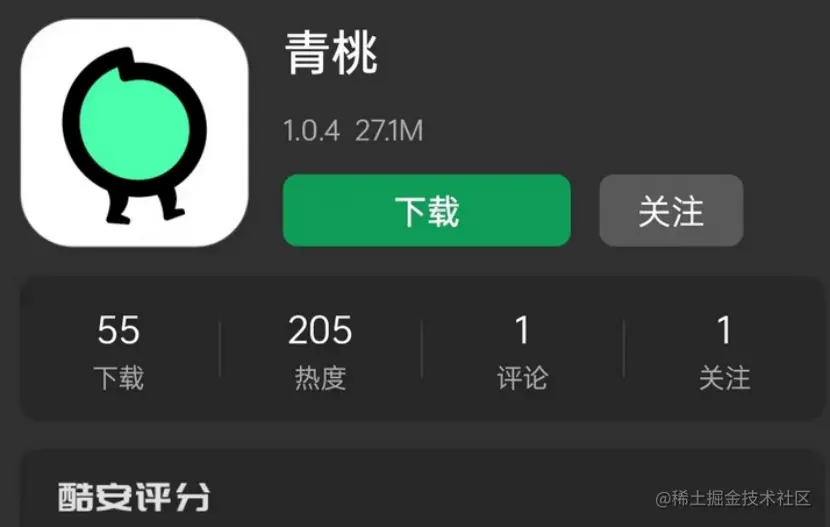830x527 pixels.
Task: Open the 评论 comments count
Action: pyautogui.click(x=522, y=352)
